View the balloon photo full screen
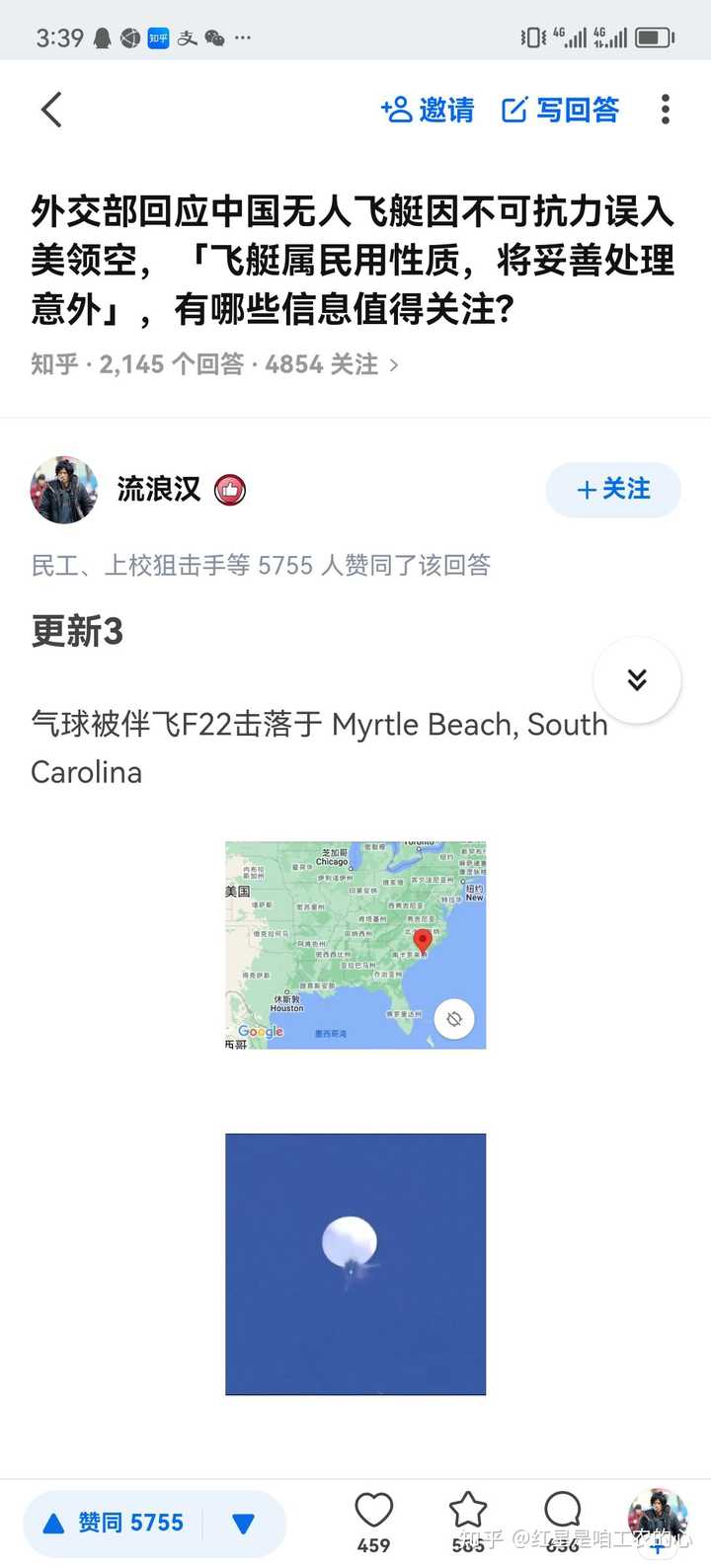 [x=355, y=1264]
